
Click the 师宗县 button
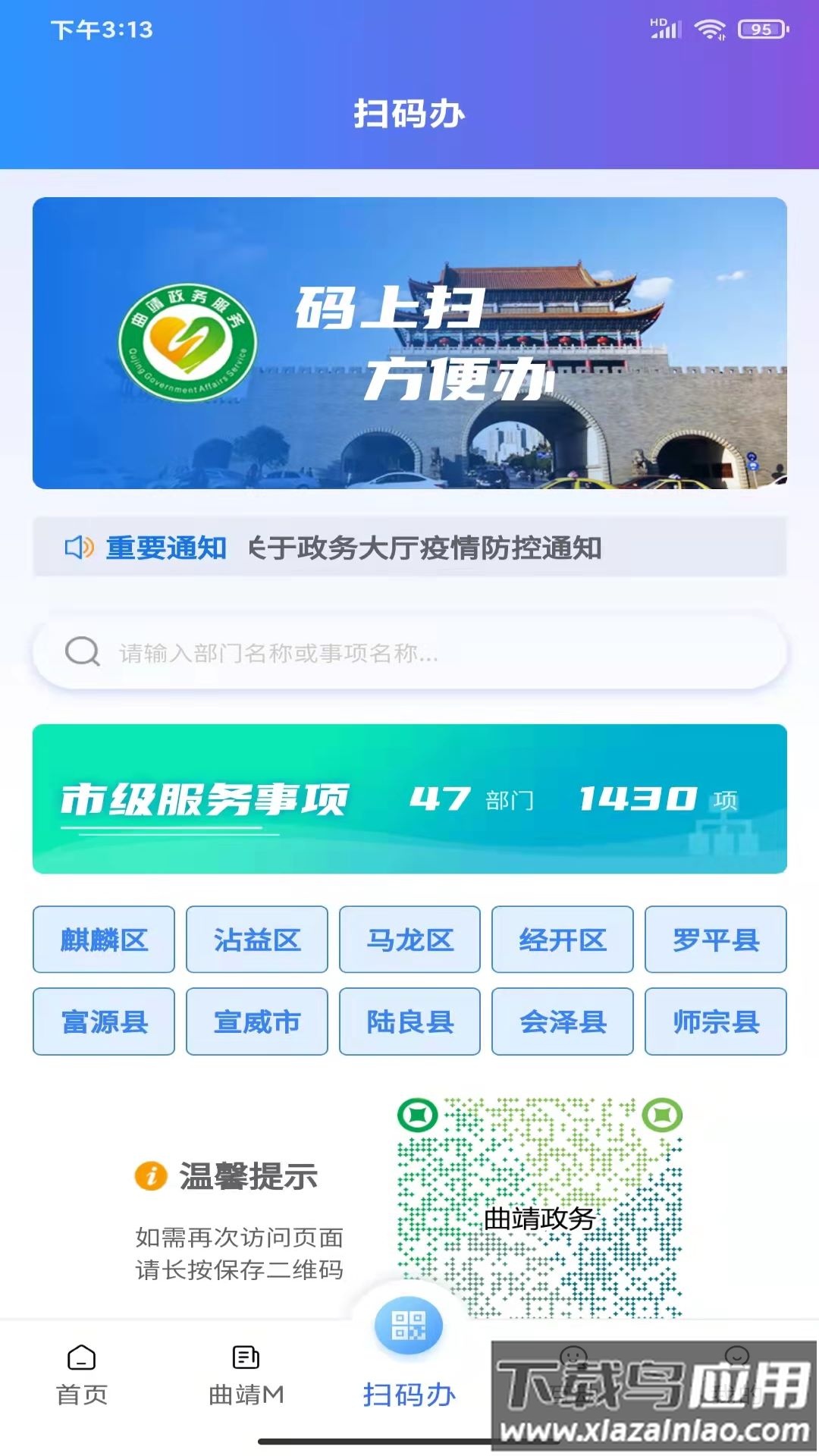click(714, 1022)
